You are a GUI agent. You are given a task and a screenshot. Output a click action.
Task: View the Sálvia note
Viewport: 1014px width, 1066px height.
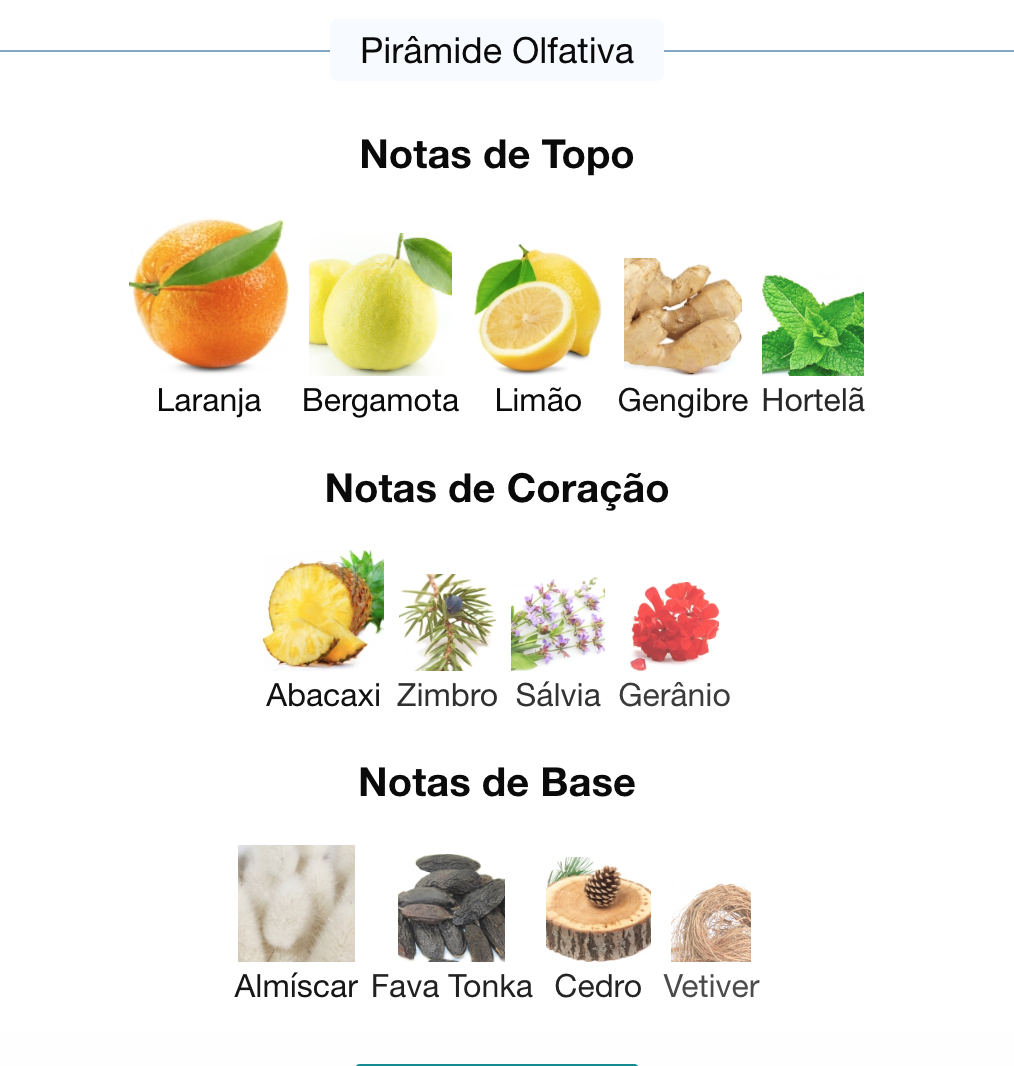558,624
